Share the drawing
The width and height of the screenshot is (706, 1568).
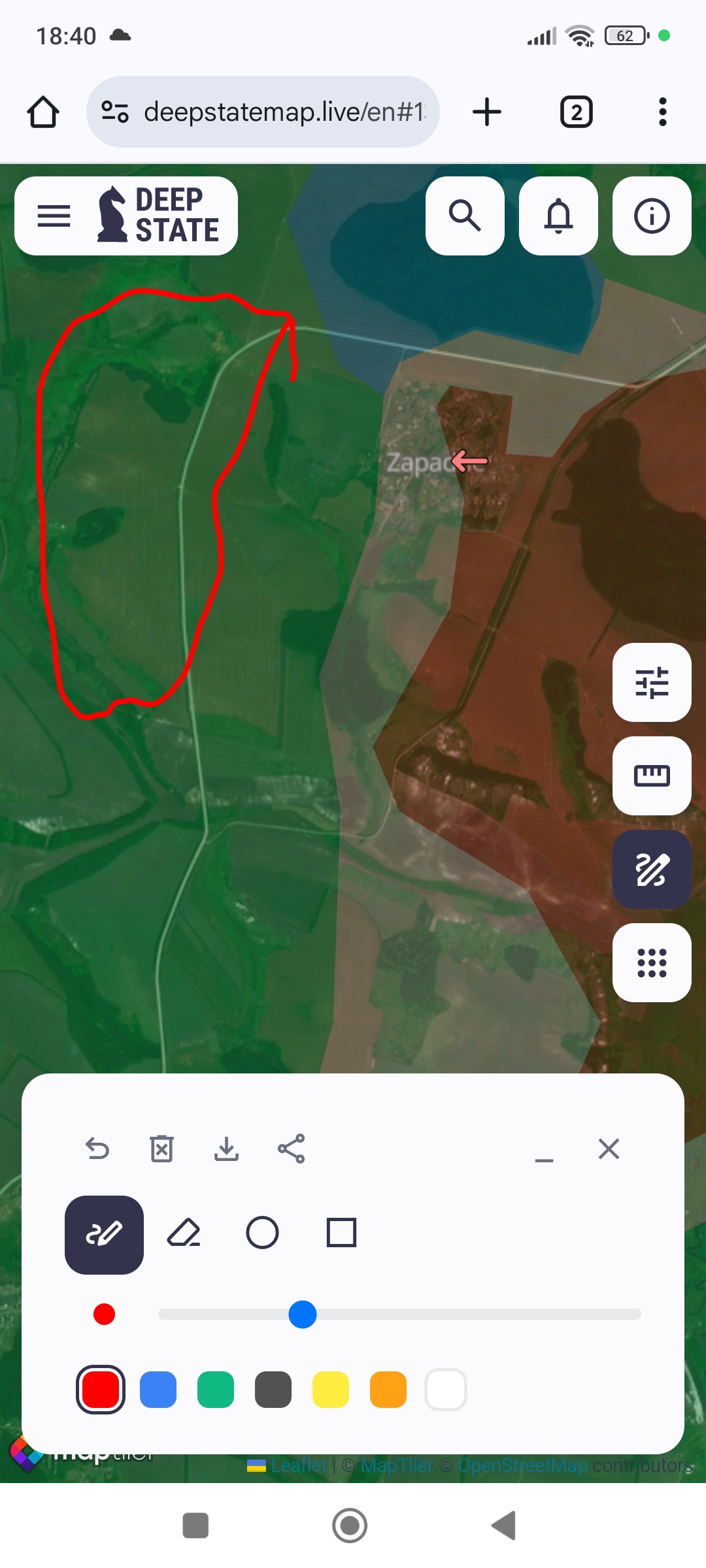[291, 1149]
